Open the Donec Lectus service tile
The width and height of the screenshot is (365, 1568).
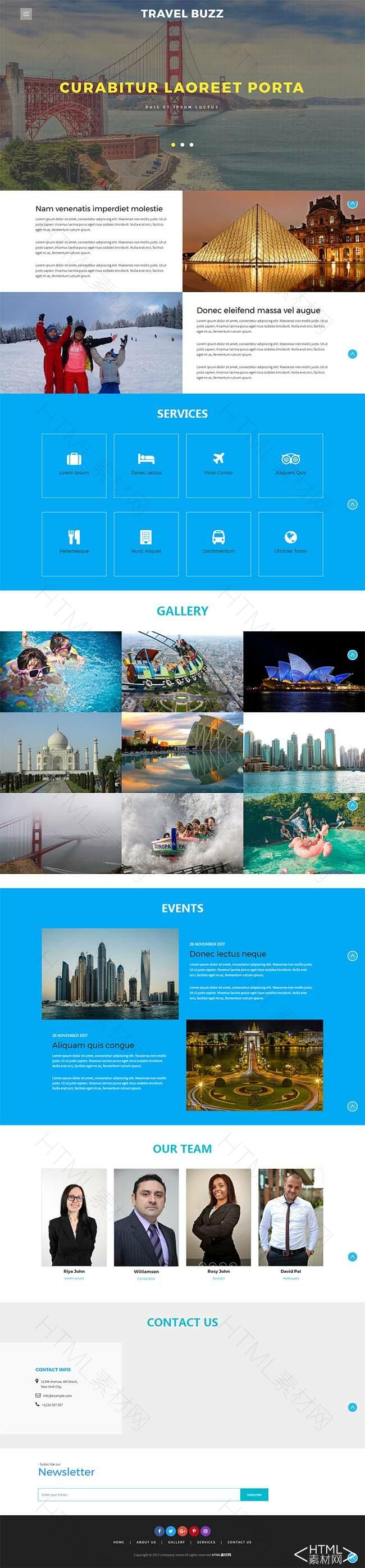point(146,465)
